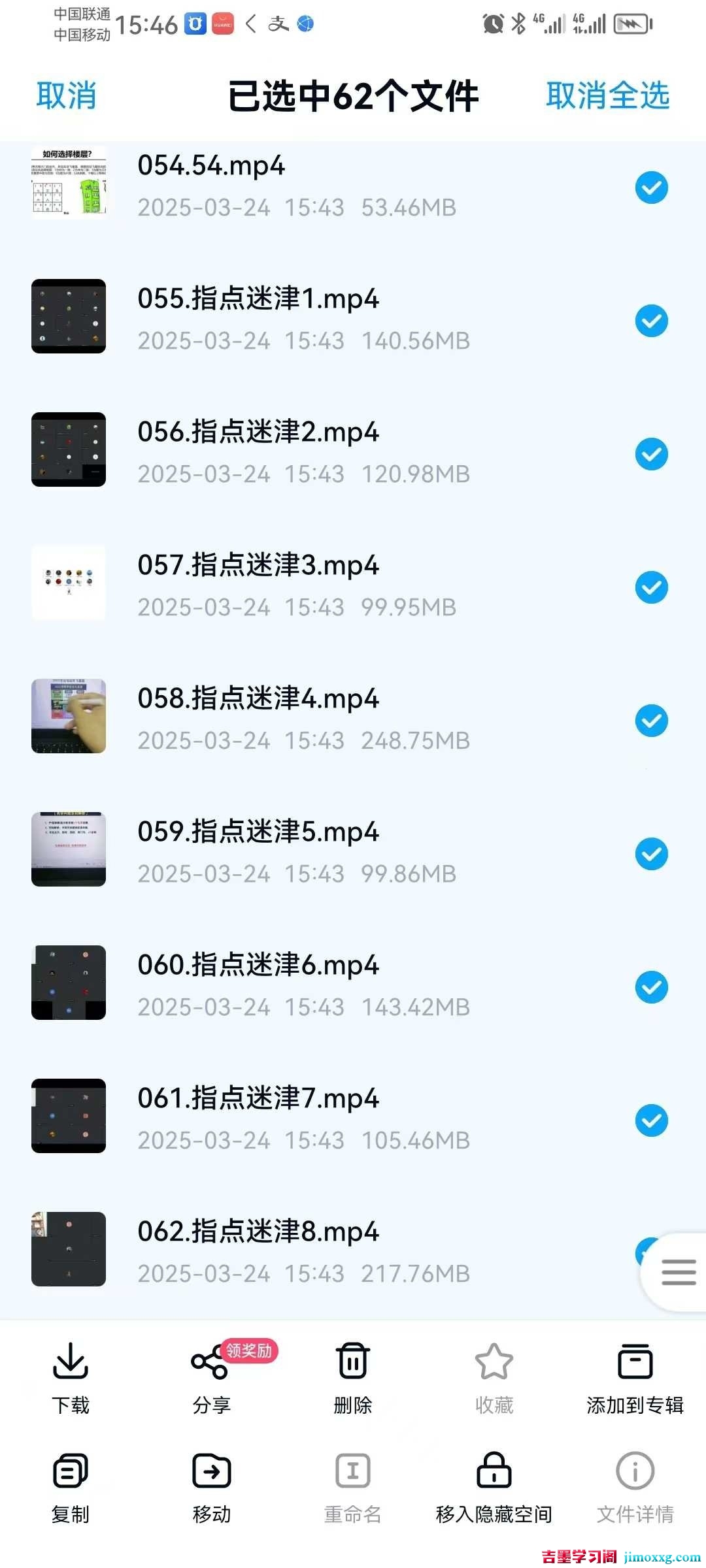Viewport: 706px width, 1568px height.
Task: Unselect 061.指点迷津7.mp4
Action: pyautogui.click(x=652, y=1120)
